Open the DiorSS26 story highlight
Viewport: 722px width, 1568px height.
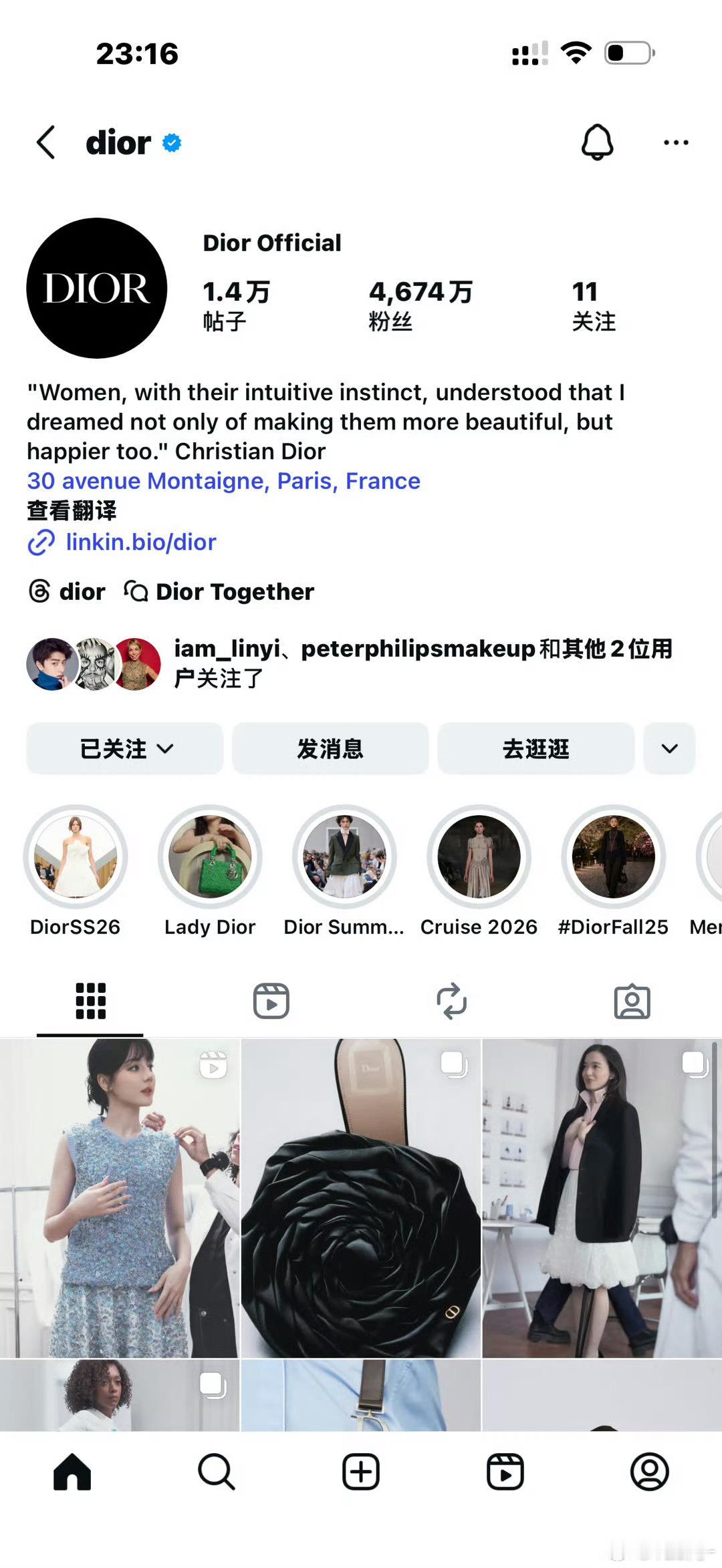coord(76,856)
